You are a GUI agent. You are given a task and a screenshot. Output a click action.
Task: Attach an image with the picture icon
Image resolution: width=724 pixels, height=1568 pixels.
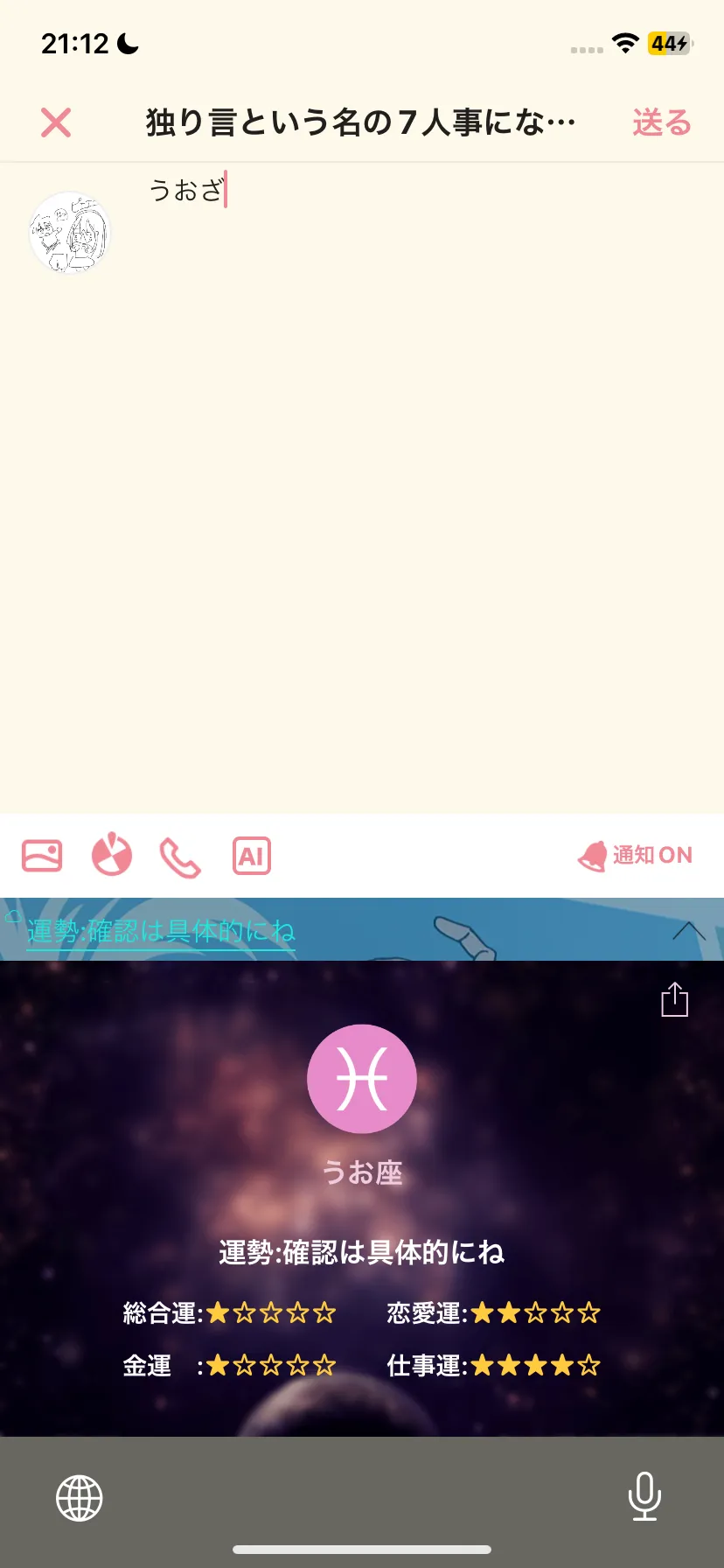(42, 856)
